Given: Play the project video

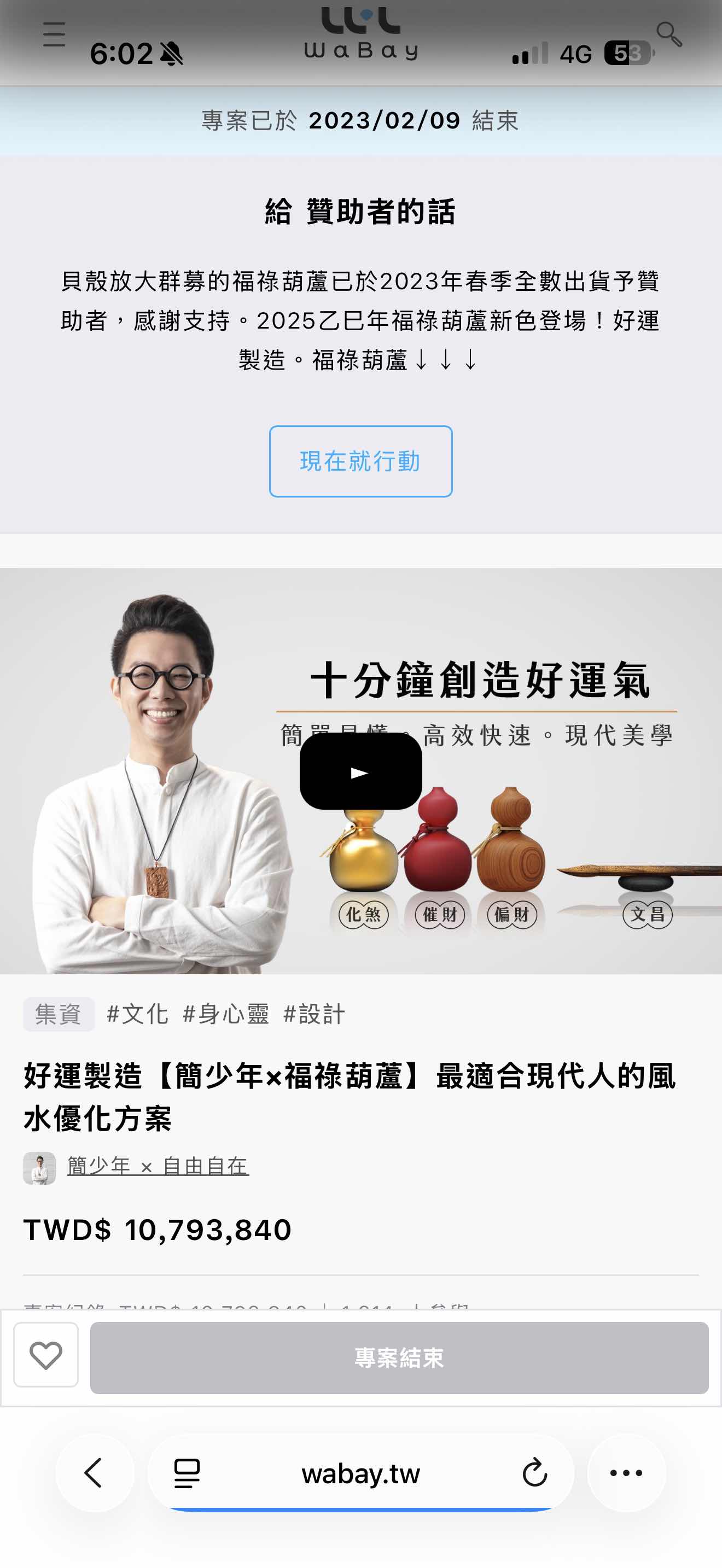Looking at the screenshot, I should coord(360,771).
